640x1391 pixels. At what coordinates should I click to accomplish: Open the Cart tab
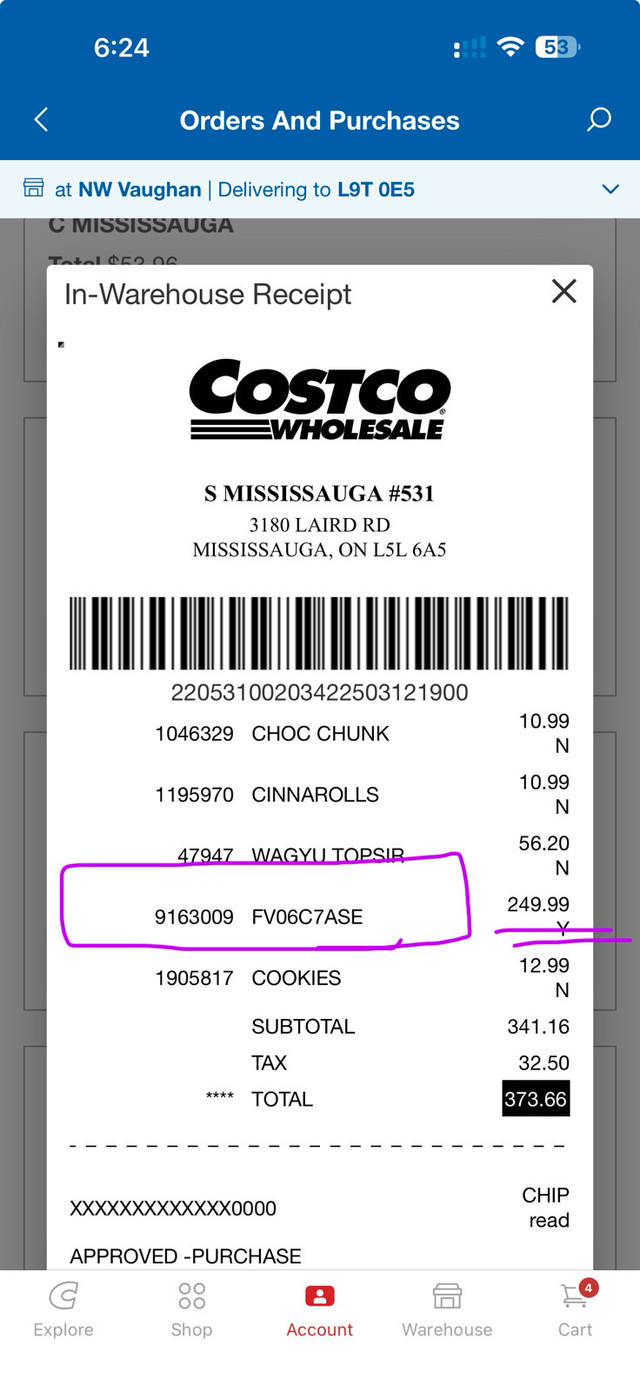coord(575,1310)
